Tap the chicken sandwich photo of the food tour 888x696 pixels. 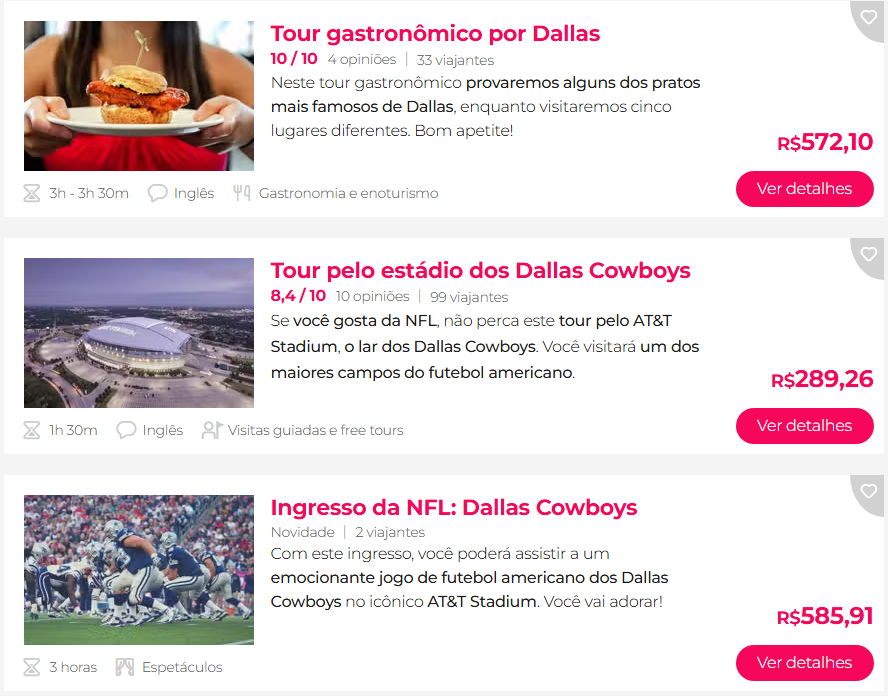click(x=139, y=96)
